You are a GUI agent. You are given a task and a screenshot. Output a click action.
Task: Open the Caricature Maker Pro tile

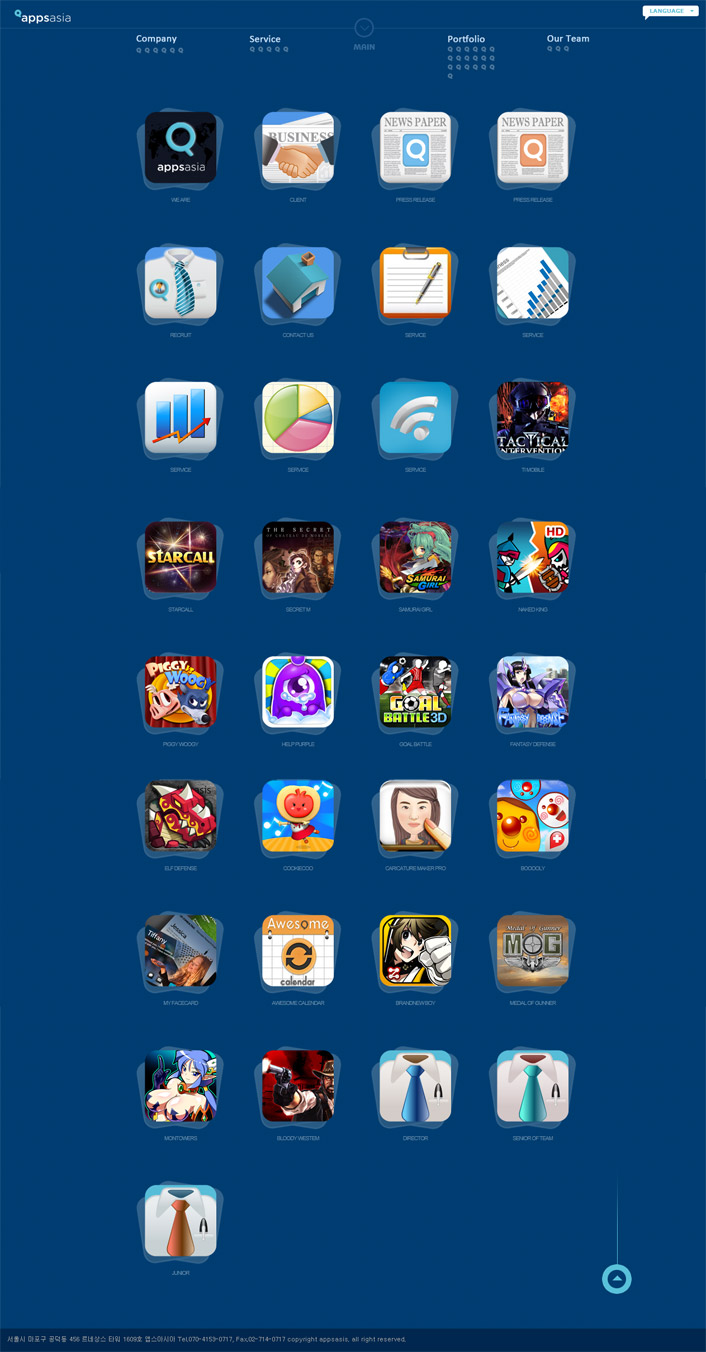point(416,816)
